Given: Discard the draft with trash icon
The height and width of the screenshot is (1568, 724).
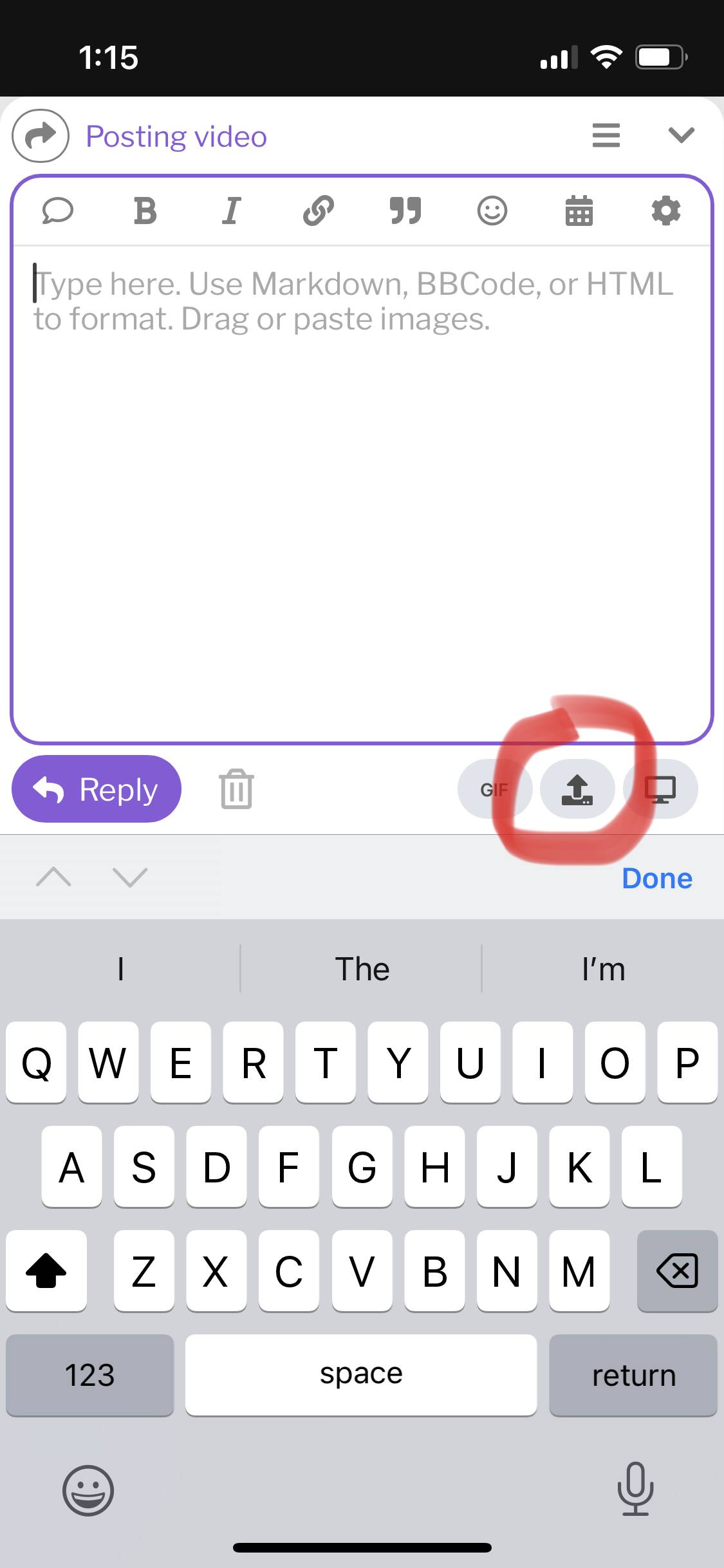Looking at the screenshot, I should (x=237, y=789).
